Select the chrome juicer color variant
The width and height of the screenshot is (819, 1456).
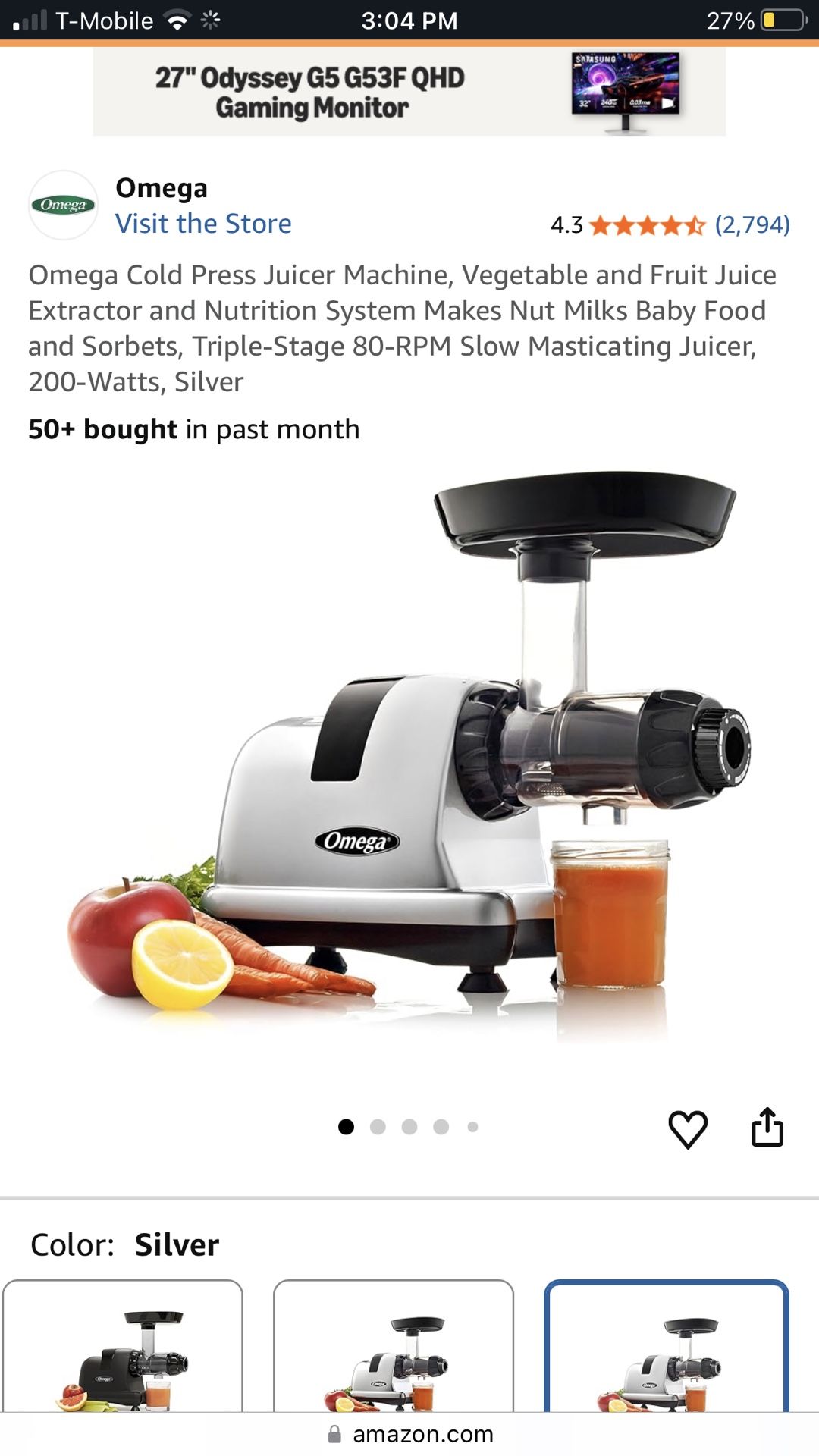click(x=394, y=1359)
